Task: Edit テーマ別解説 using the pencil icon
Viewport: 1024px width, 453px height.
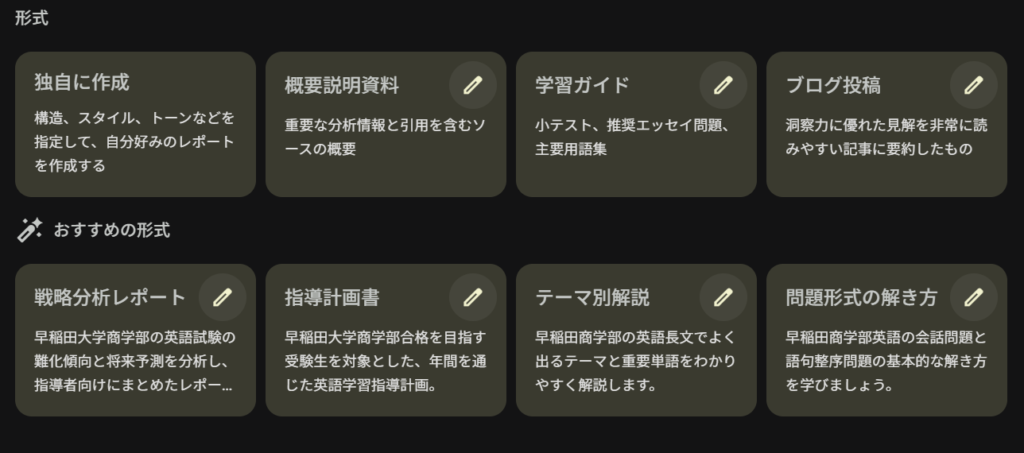Action: (x=723, y=297)
